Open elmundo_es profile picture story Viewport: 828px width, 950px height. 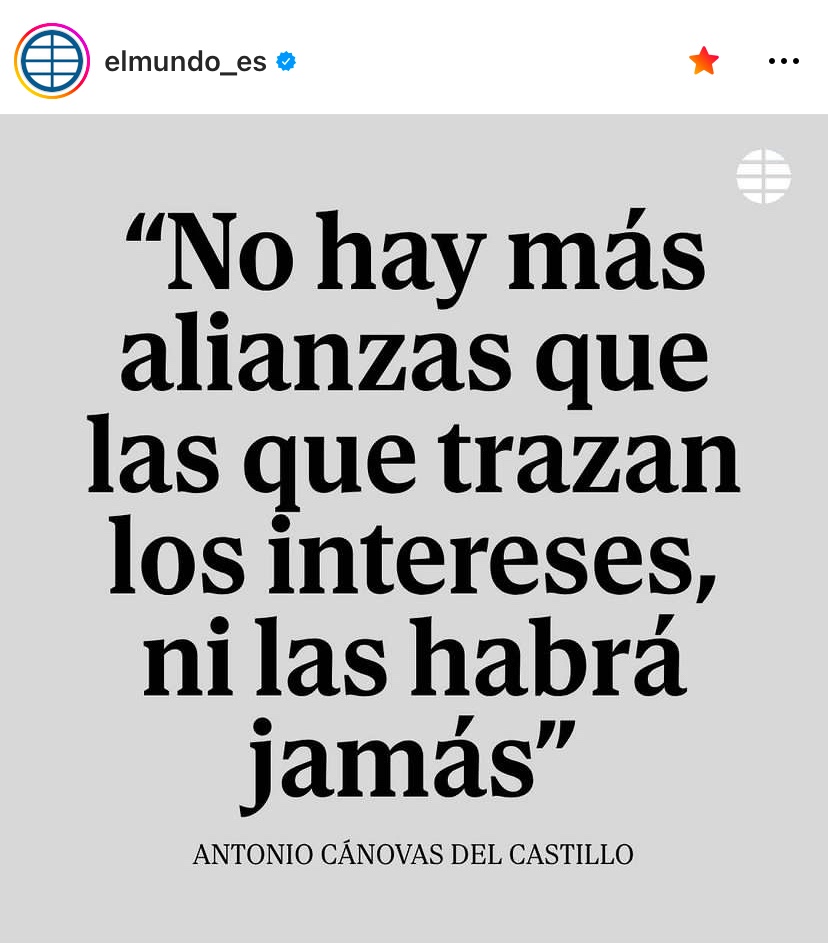(52, 61)
